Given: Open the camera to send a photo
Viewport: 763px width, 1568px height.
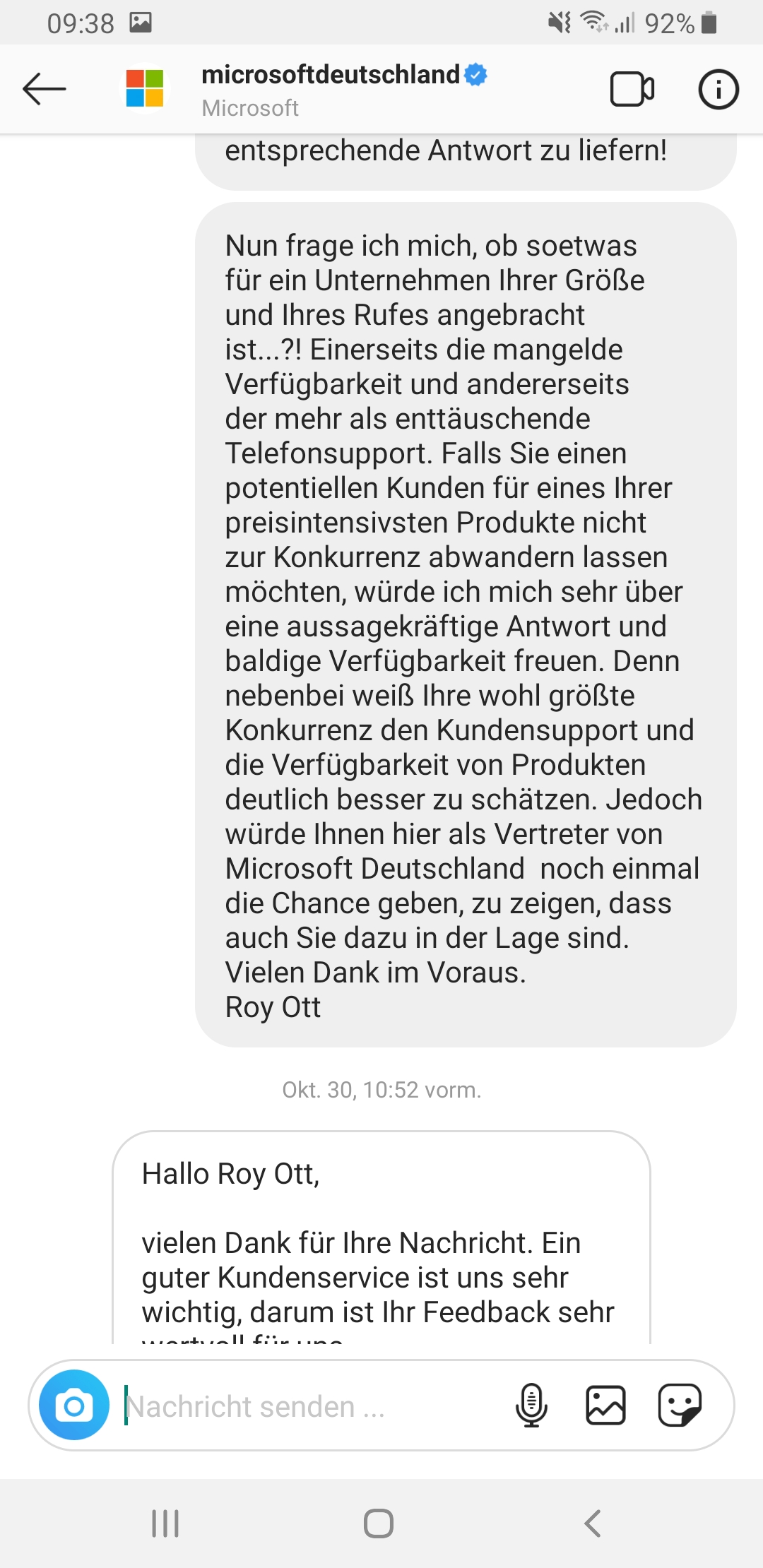Looking at the screenshot, I should pos(74,1405).
